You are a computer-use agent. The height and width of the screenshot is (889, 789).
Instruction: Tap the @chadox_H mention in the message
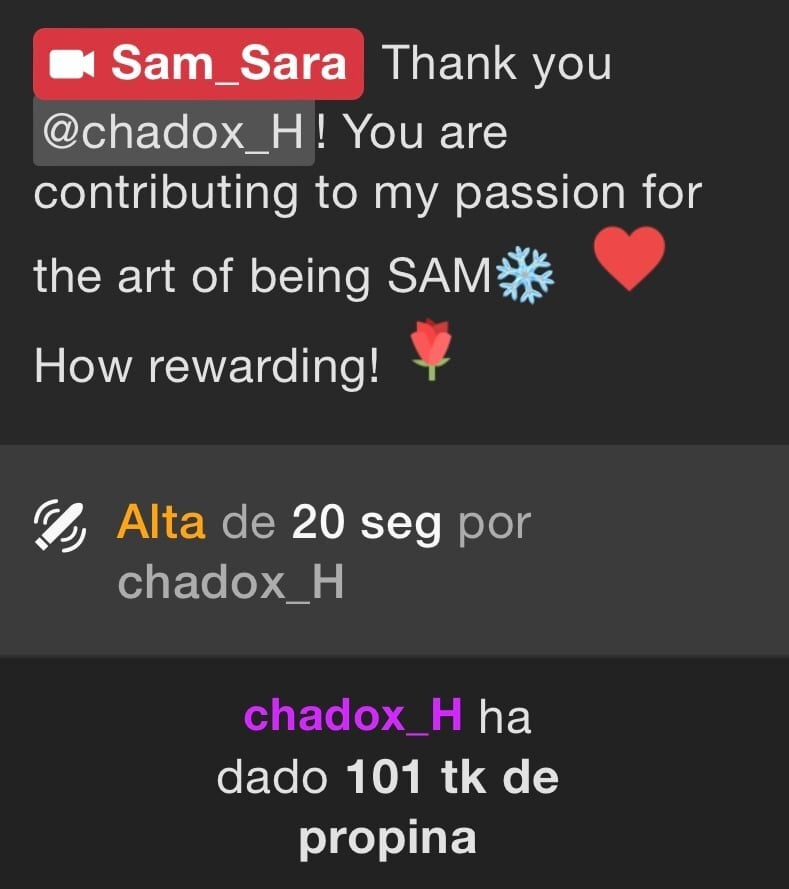(x=174, y=132)
